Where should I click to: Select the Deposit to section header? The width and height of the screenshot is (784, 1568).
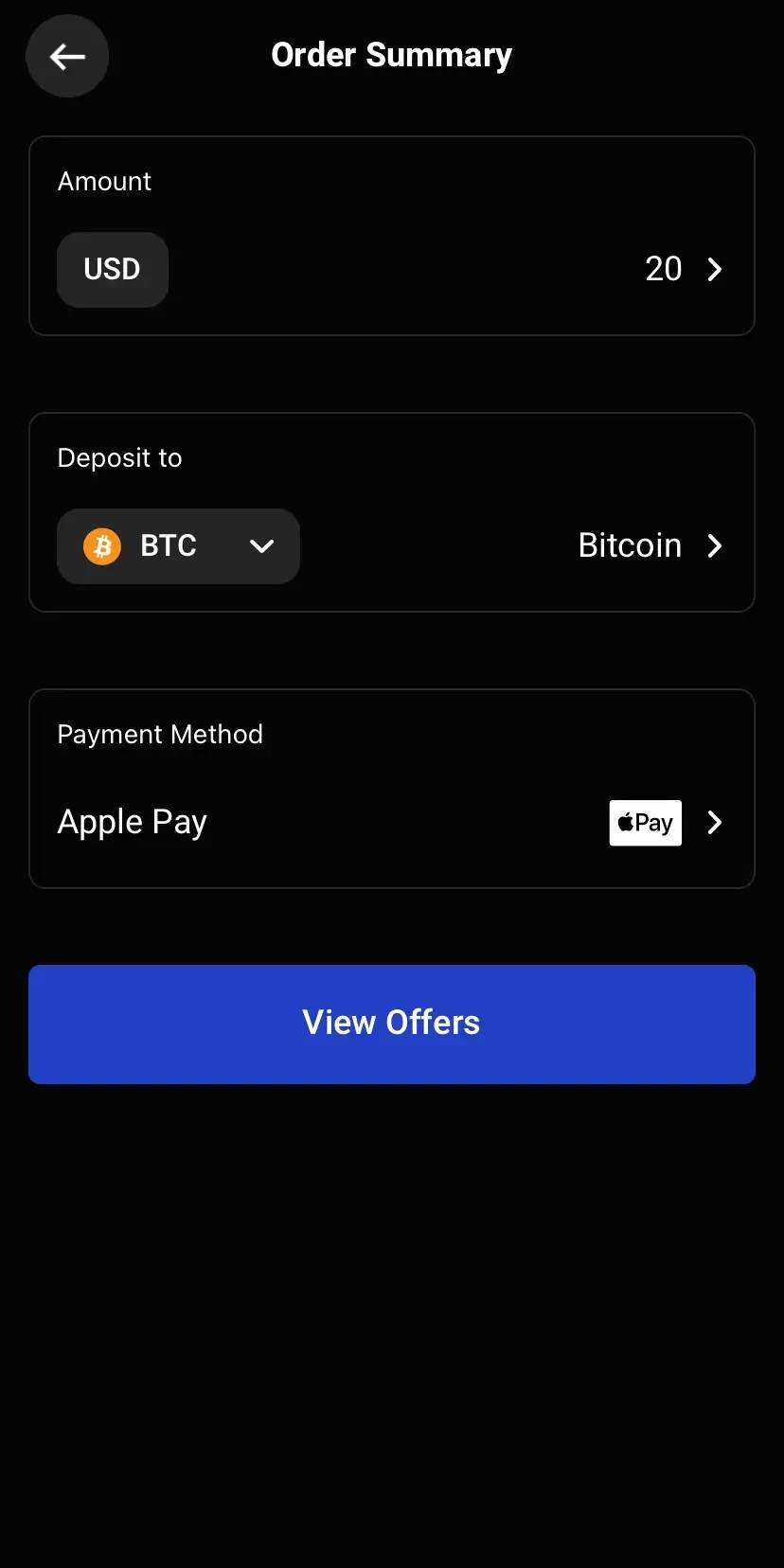[119, 457]
